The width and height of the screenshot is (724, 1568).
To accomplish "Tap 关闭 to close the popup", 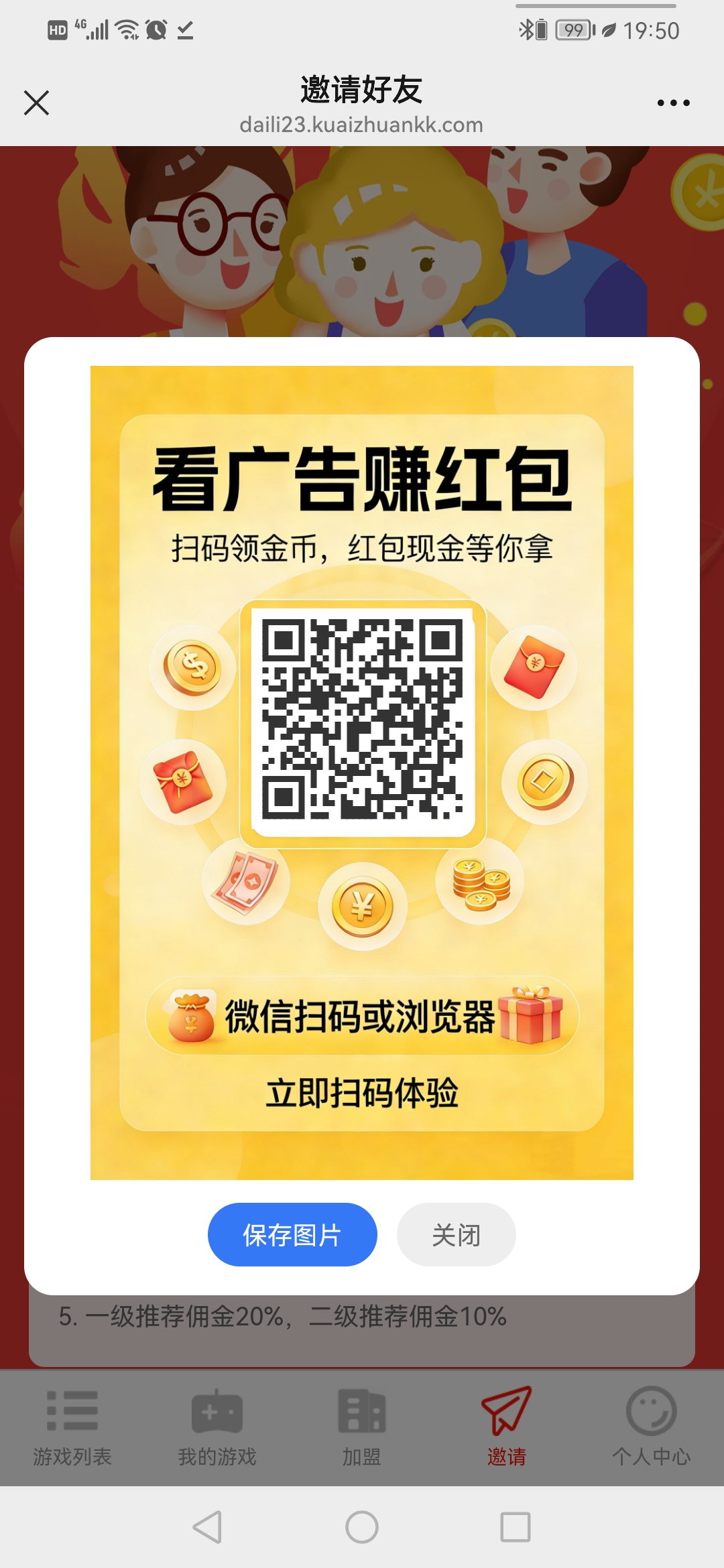I will 456,1234.
